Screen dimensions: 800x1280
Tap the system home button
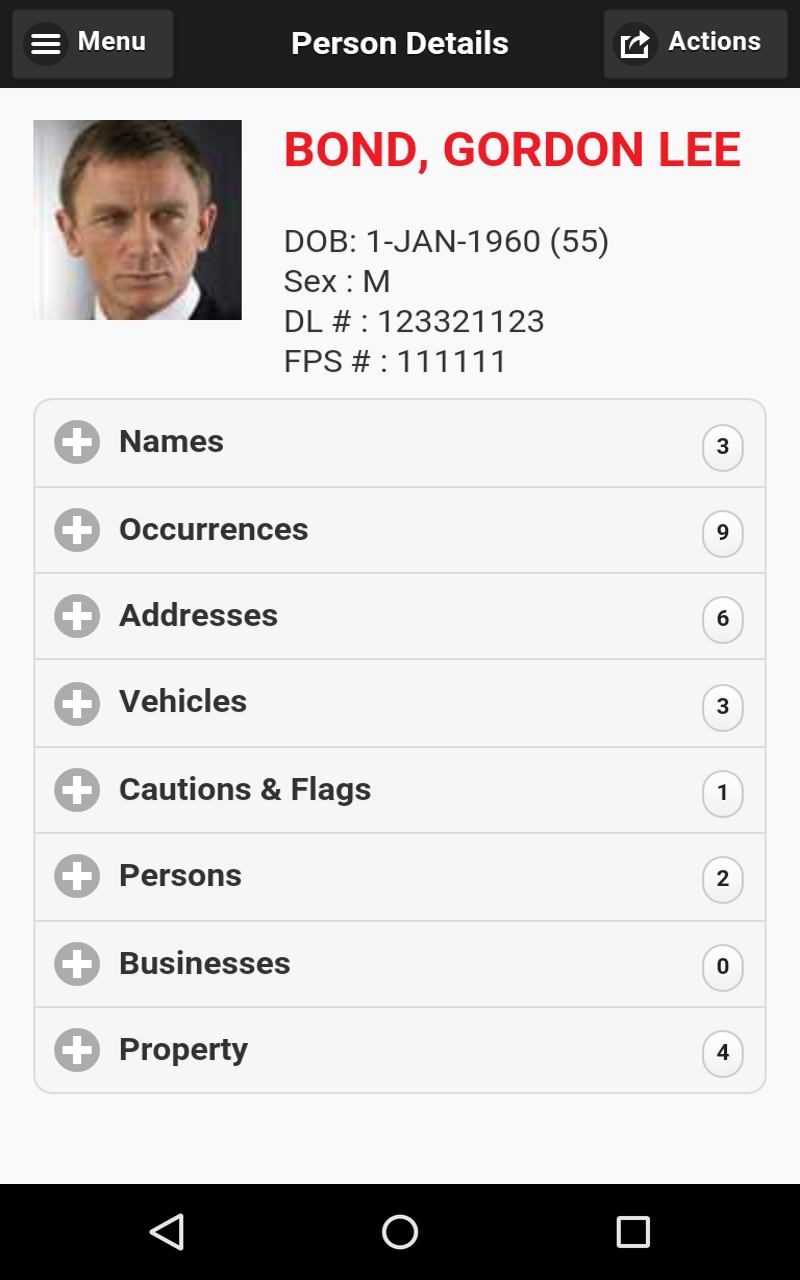[x=400, y=1232]
